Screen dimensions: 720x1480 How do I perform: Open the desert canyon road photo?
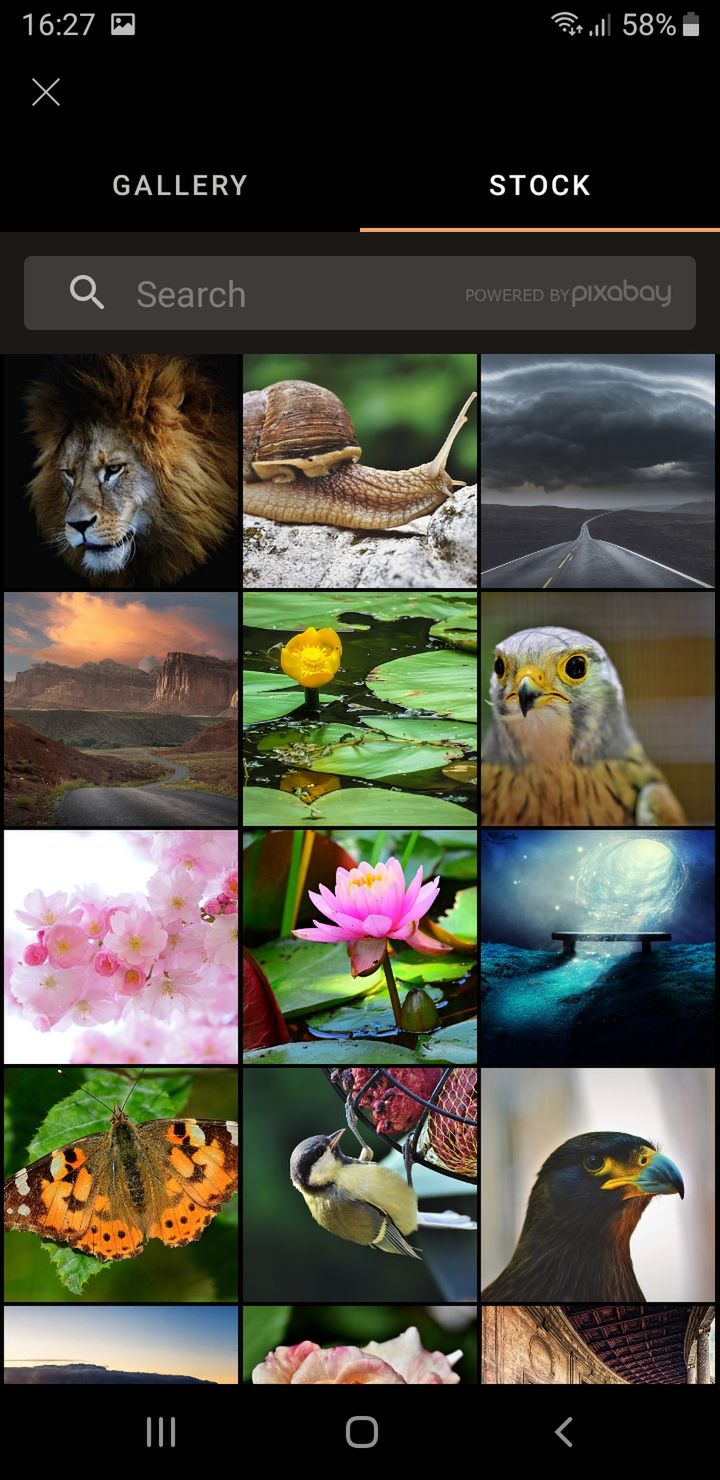pyautogui.click(x=121, y=709)
